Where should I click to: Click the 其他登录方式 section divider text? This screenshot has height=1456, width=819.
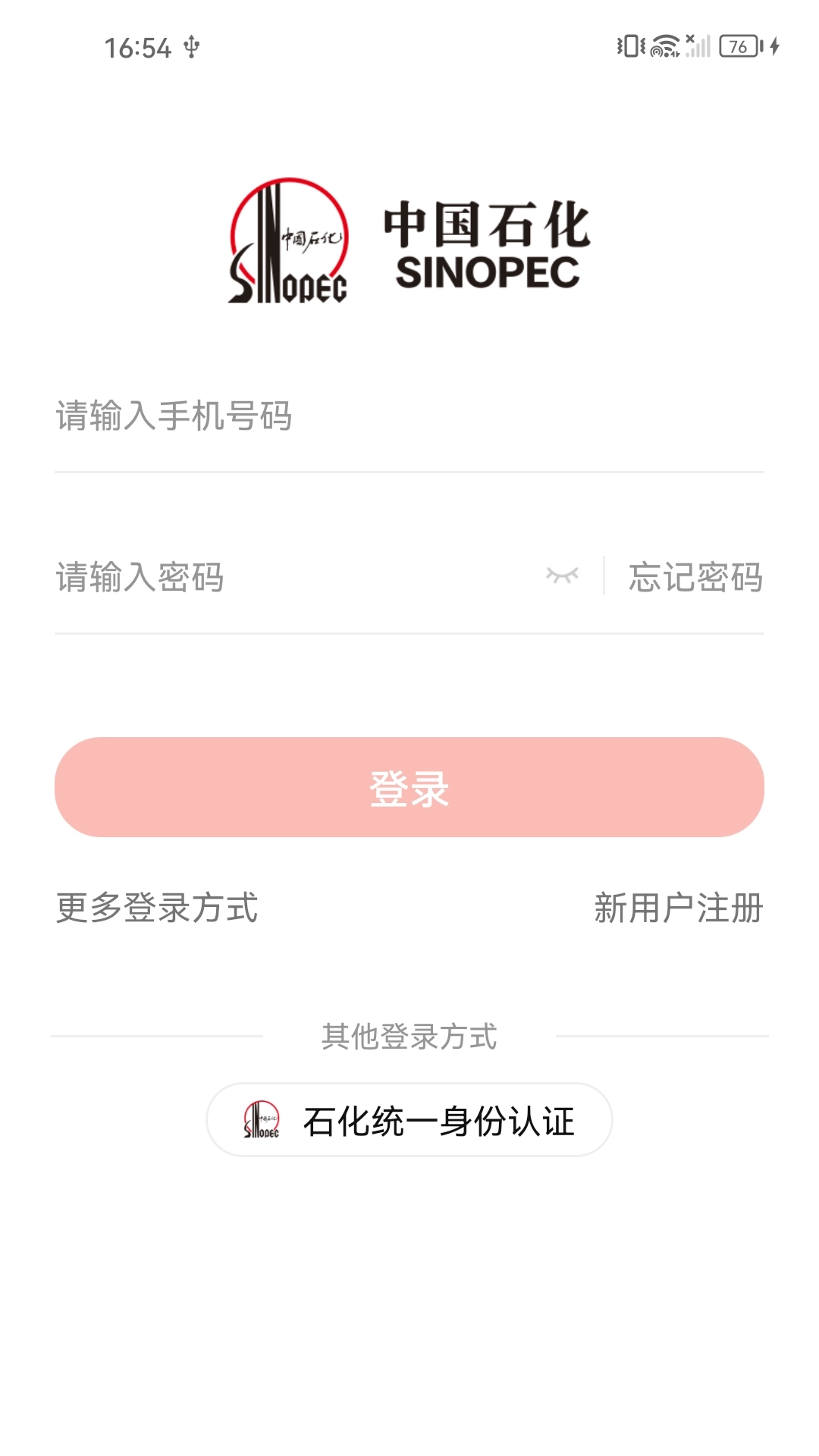(x=409, y=1036)
